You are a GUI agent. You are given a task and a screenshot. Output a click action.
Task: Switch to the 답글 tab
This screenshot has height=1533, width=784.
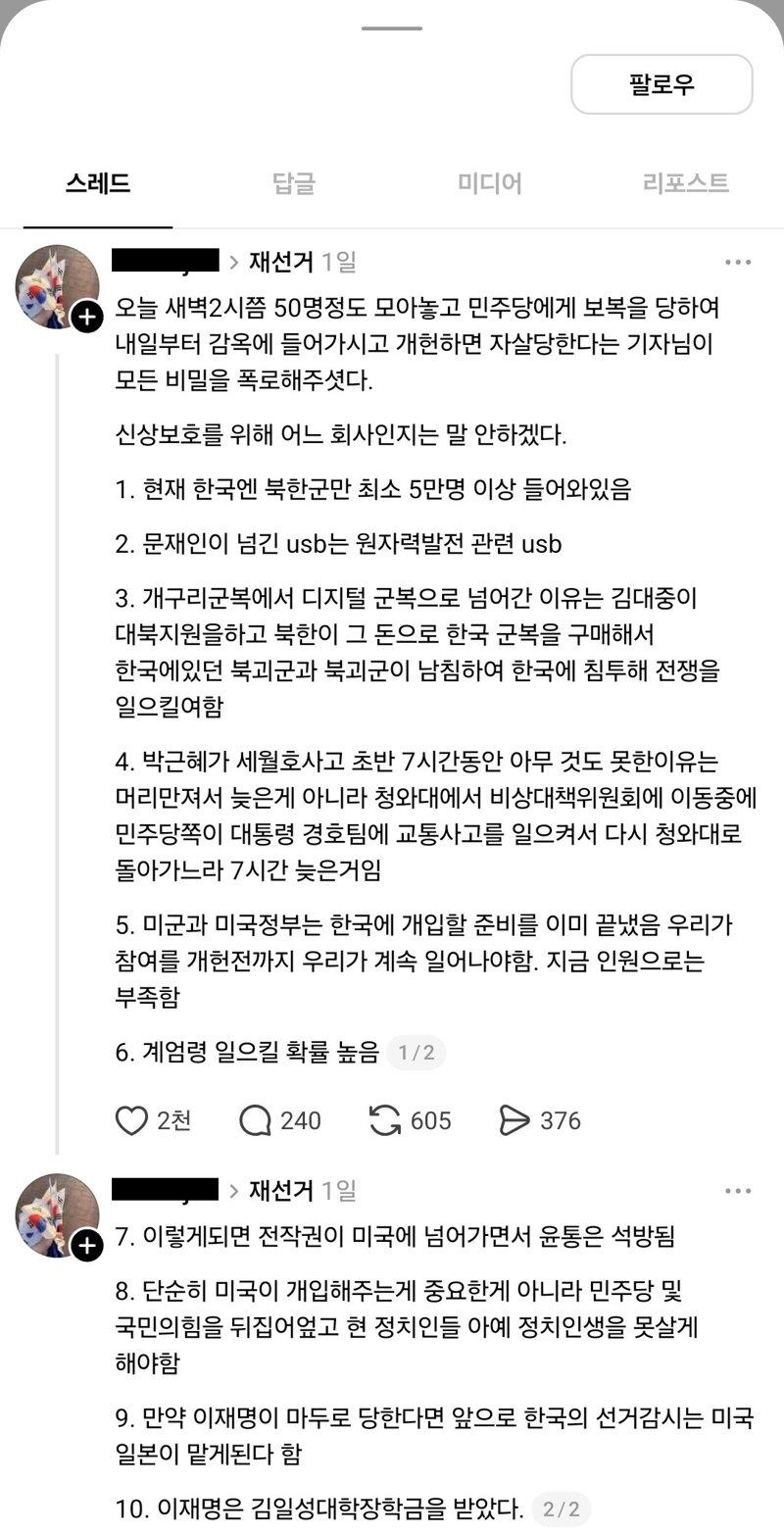coord(294,183)
